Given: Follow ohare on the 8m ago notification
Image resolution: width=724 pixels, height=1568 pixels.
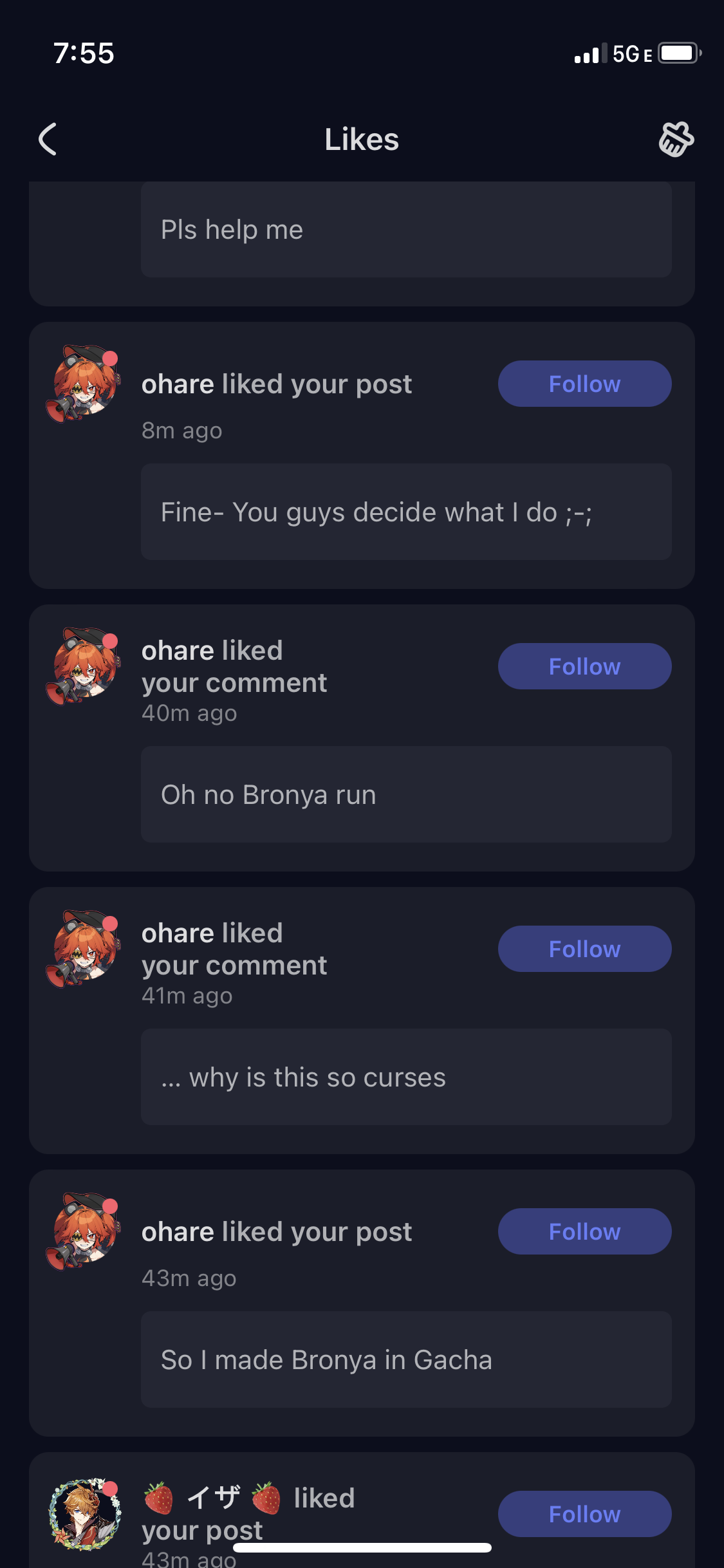Looking at the screenshot, I should coord(584,384).
